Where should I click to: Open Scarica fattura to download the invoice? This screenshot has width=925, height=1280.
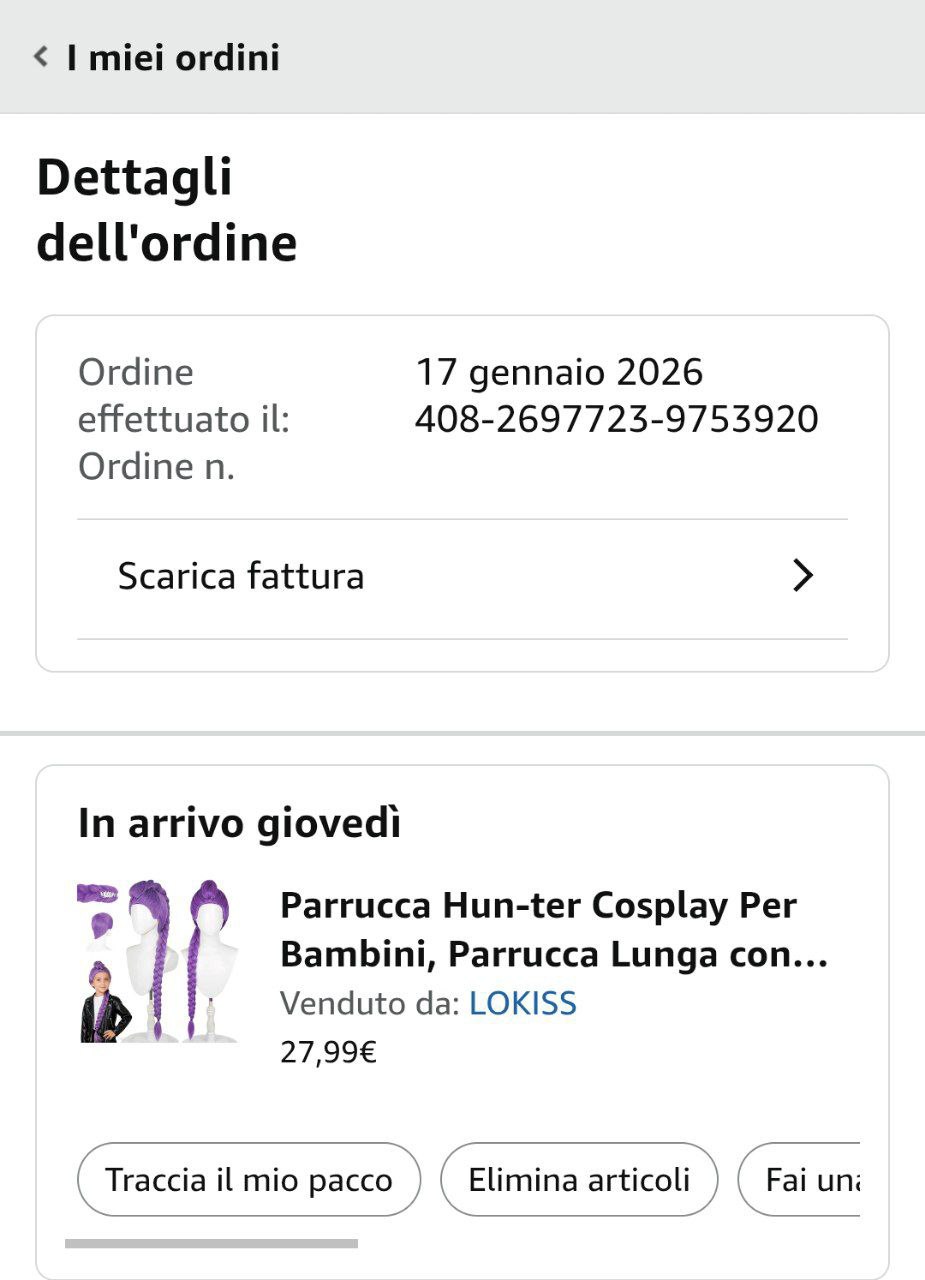(462, 577)
